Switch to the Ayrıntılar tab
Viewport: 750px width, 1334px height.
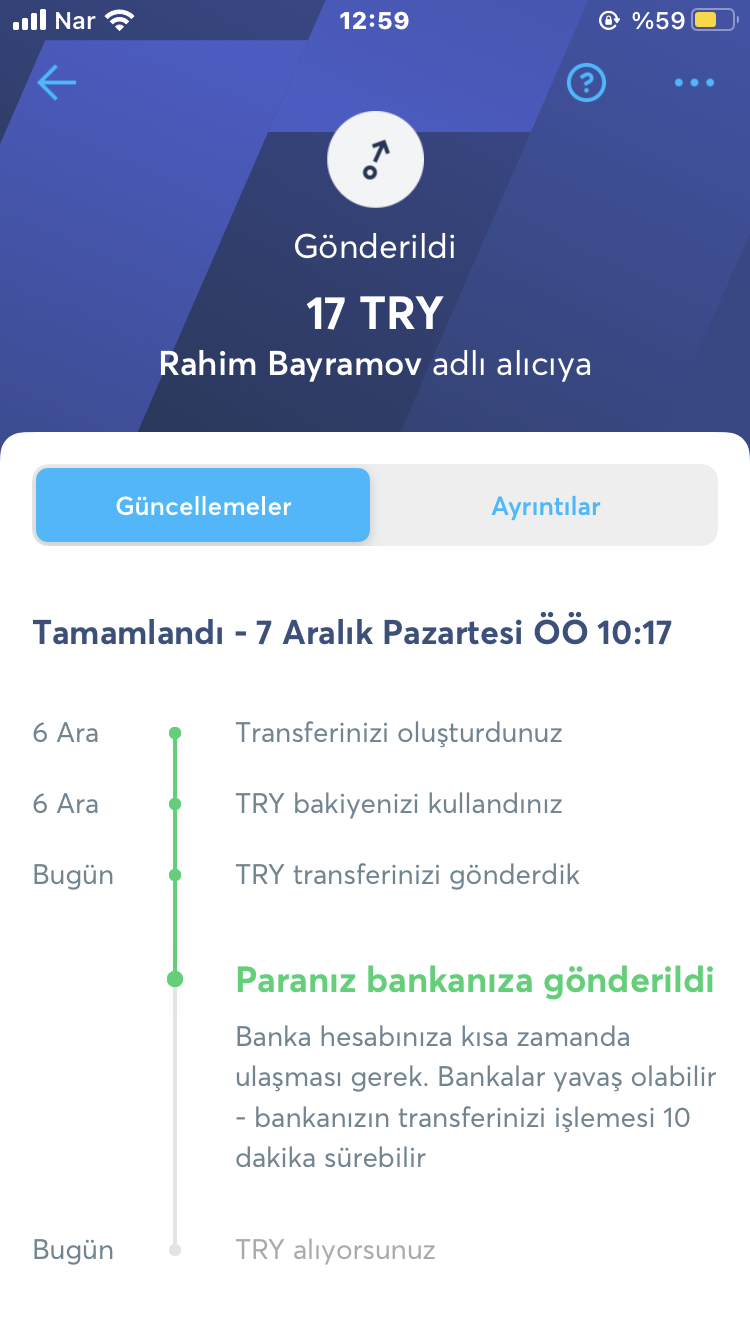(545, 506)
